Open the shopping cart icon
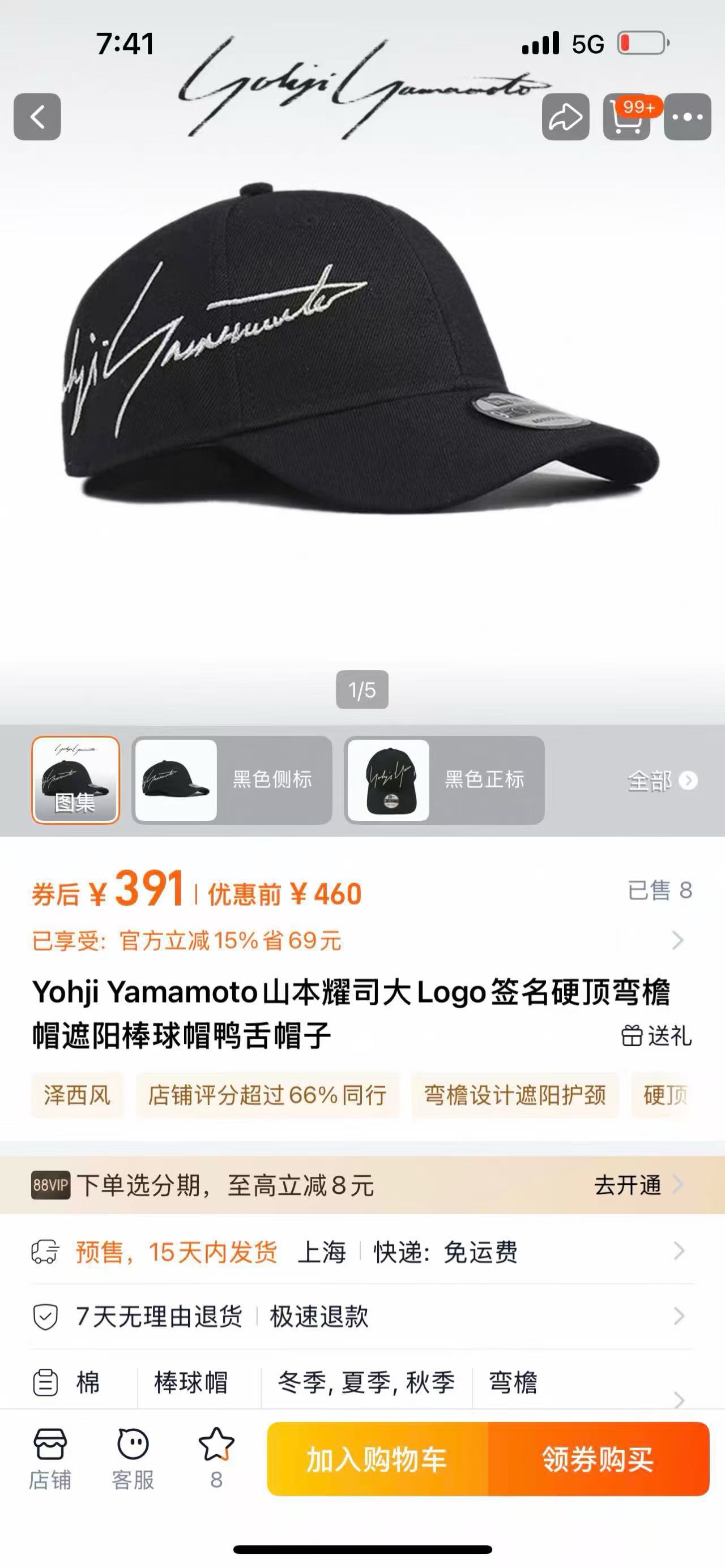725x1568 pixels. tap(626, 117)
